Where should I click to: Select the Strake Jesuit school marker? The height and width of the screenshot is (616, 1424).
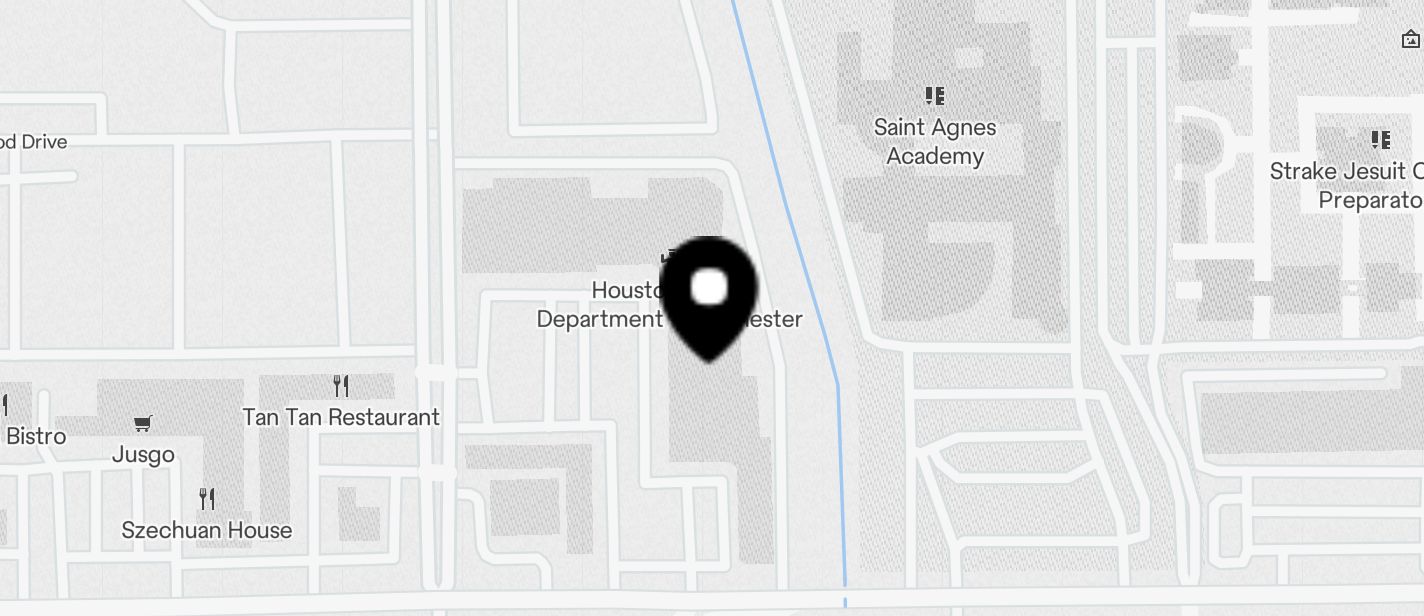1380,141
